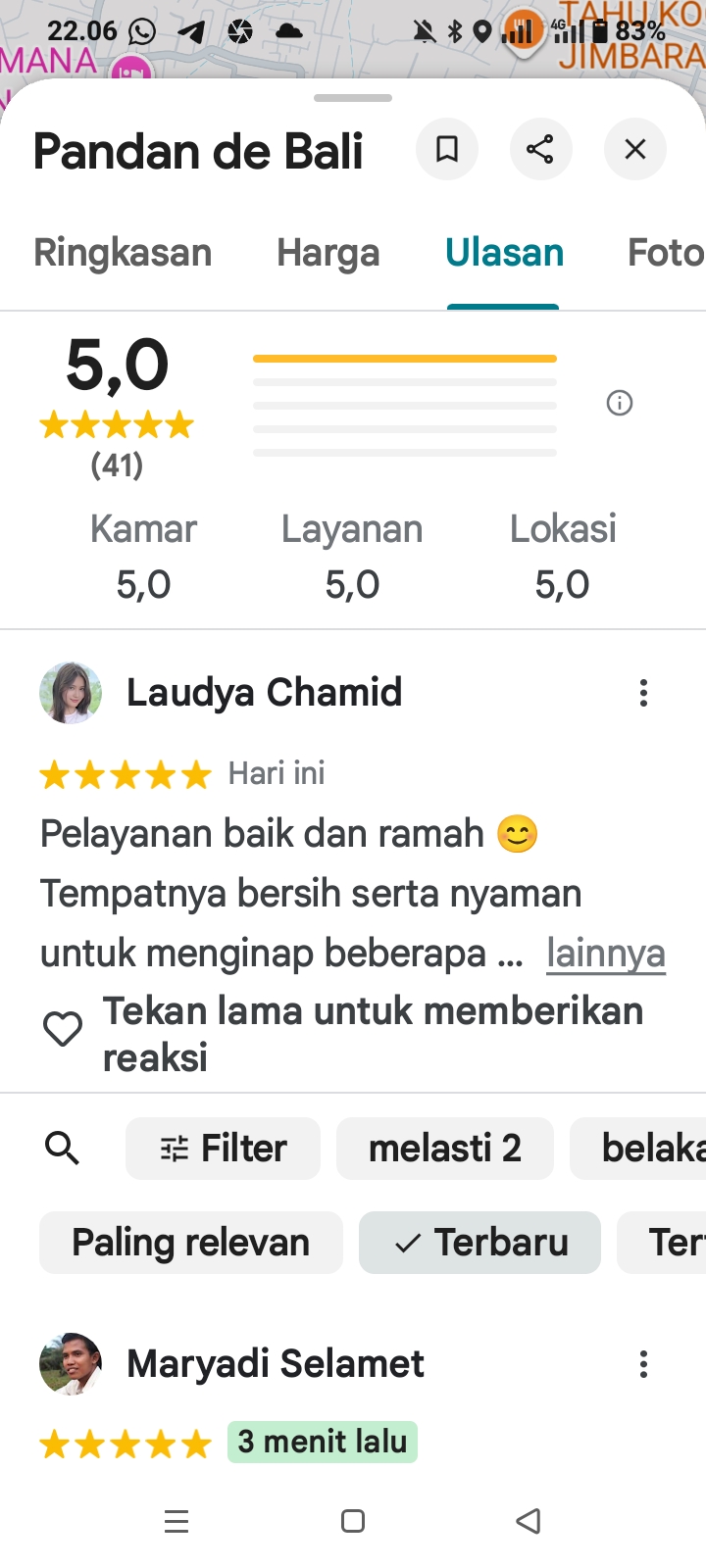The height and width of the screenshot is (1568, 706).
Task: View Maryadi Selamet's profile
Action: point(71,1363)
